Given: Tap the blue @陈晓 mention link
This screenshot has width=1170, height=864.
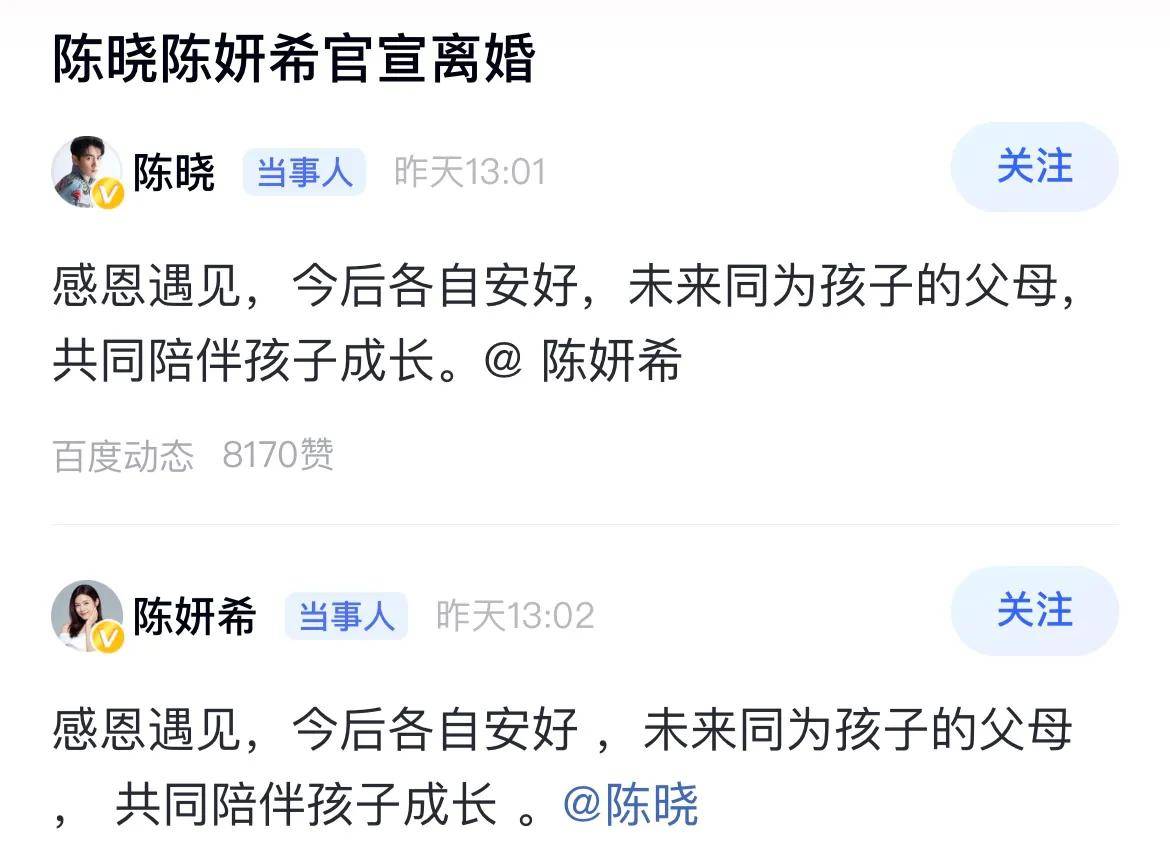Looking at the screenshot, I should [630, 805].
